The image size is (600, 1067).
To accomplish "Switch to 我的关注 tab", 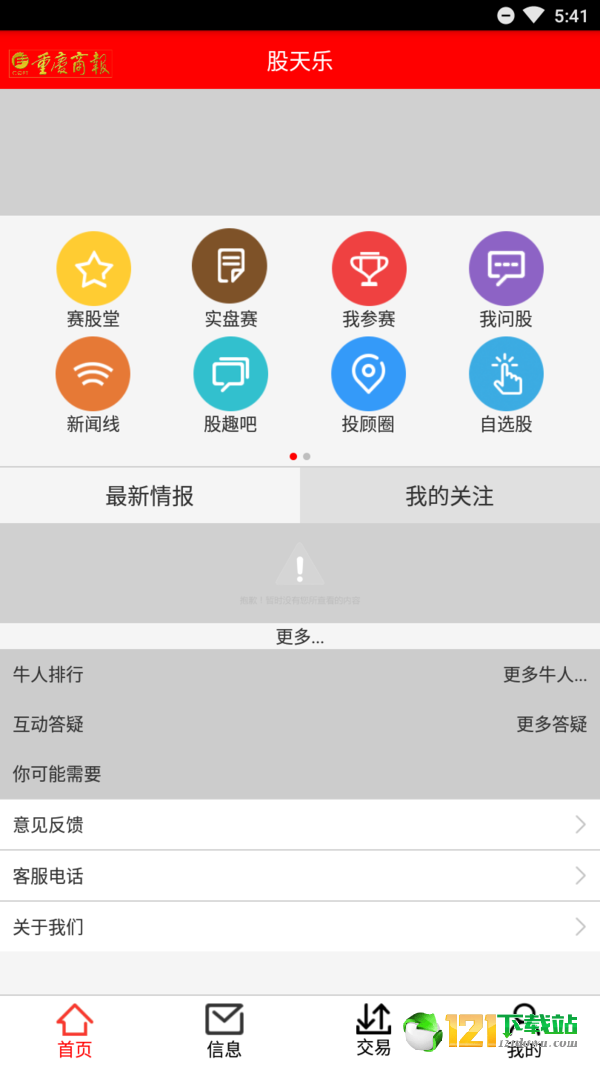I will [450, 495].
